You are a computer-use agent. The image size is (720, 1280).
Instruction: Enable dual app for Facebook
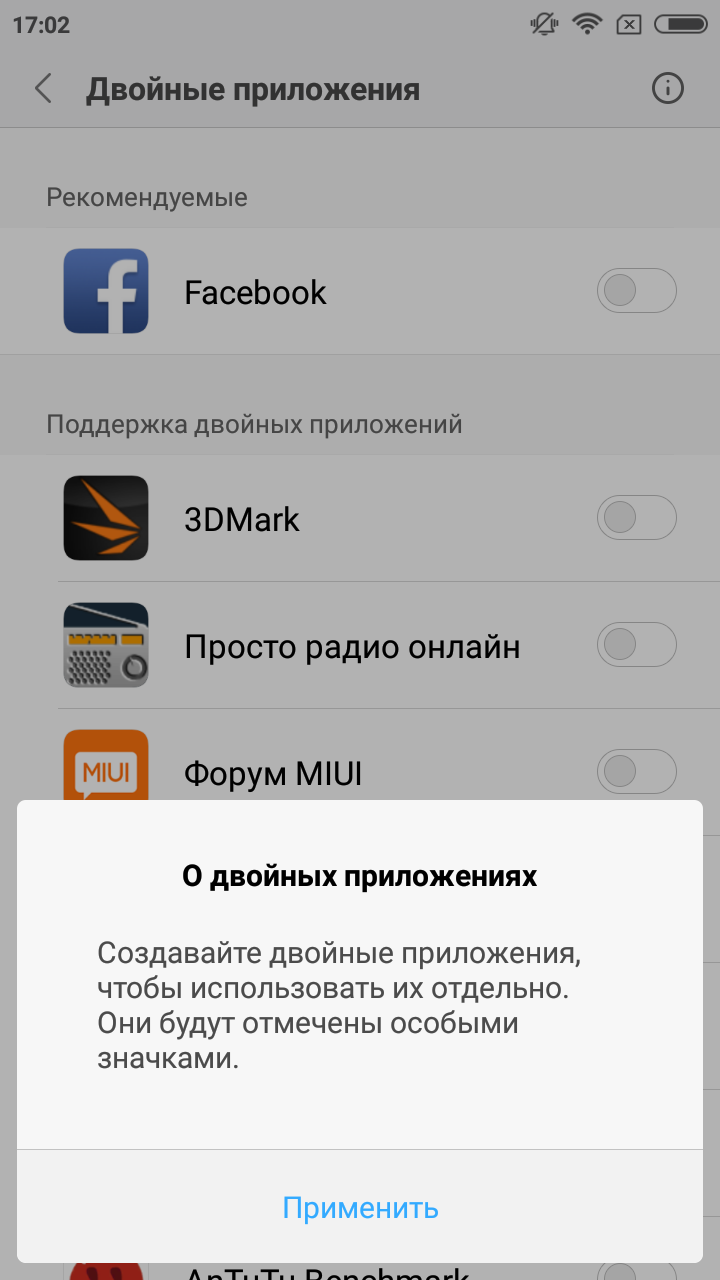coord(636,291)
